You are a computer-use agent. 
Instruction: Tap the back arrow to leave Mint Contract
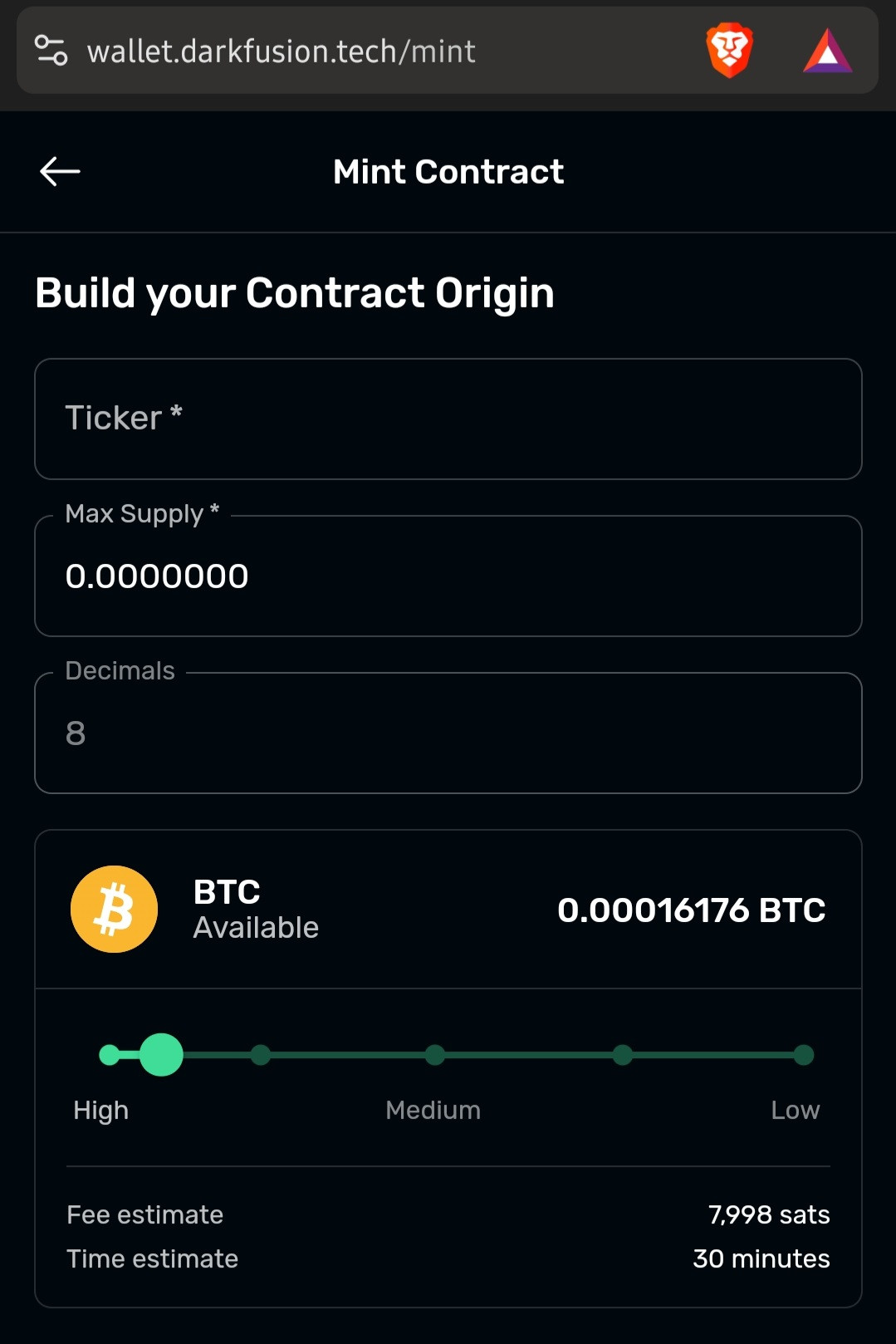(x=59, y=171)
